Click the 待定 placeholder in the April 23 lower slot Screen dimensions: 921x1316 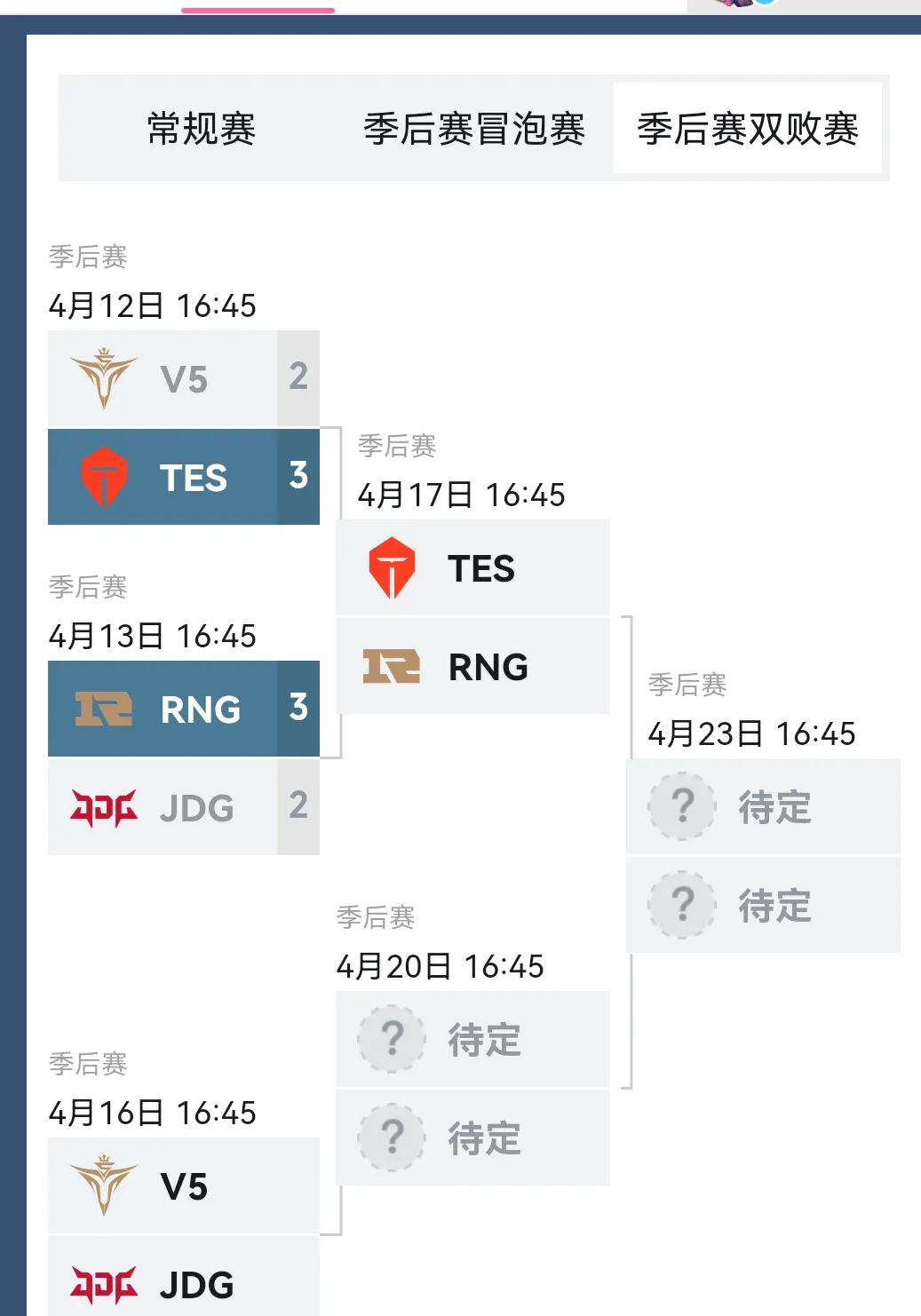(x=773, y=904)
